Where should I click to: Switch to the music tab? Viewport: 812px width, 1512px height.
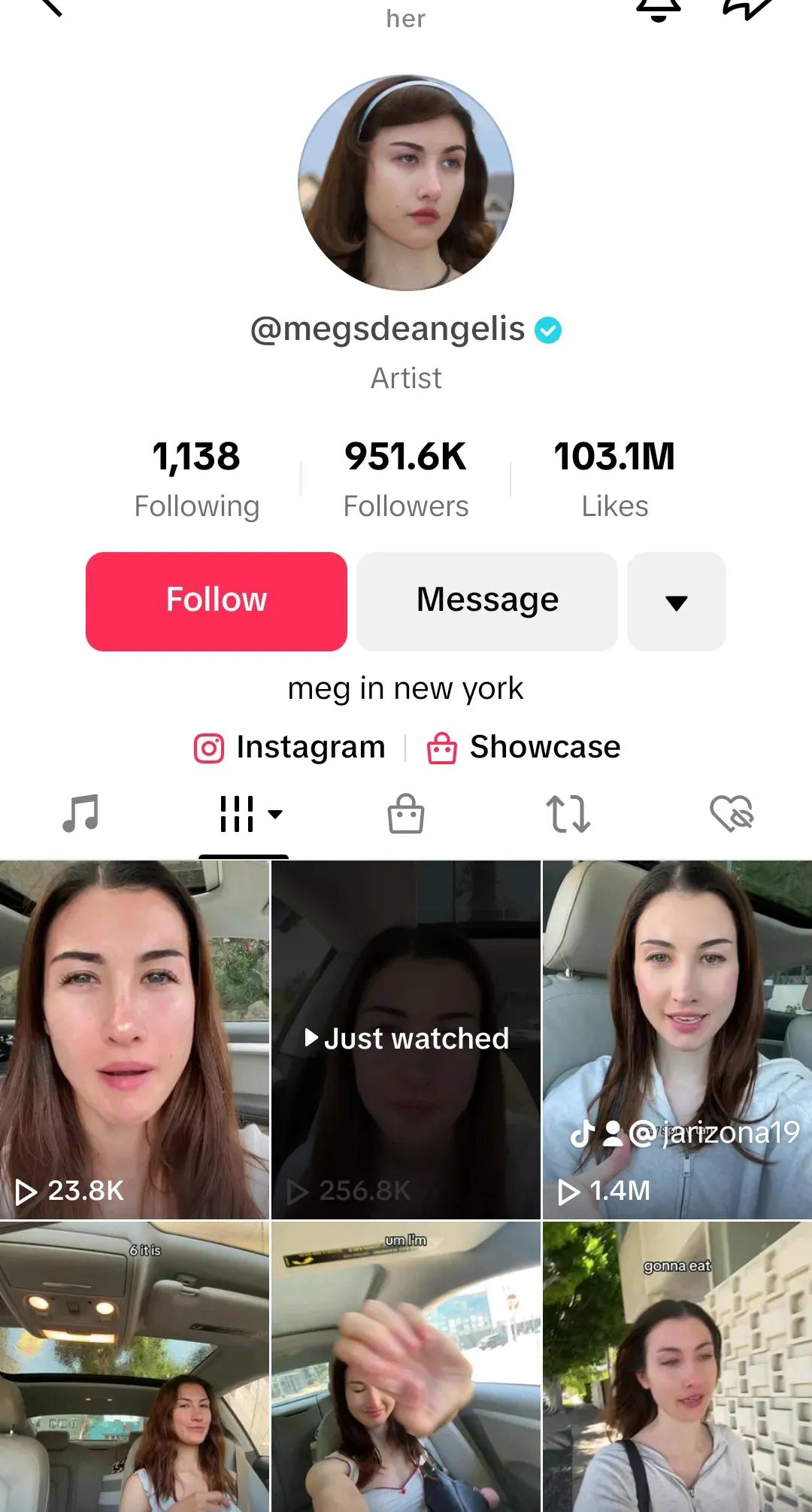coord(80,814)
